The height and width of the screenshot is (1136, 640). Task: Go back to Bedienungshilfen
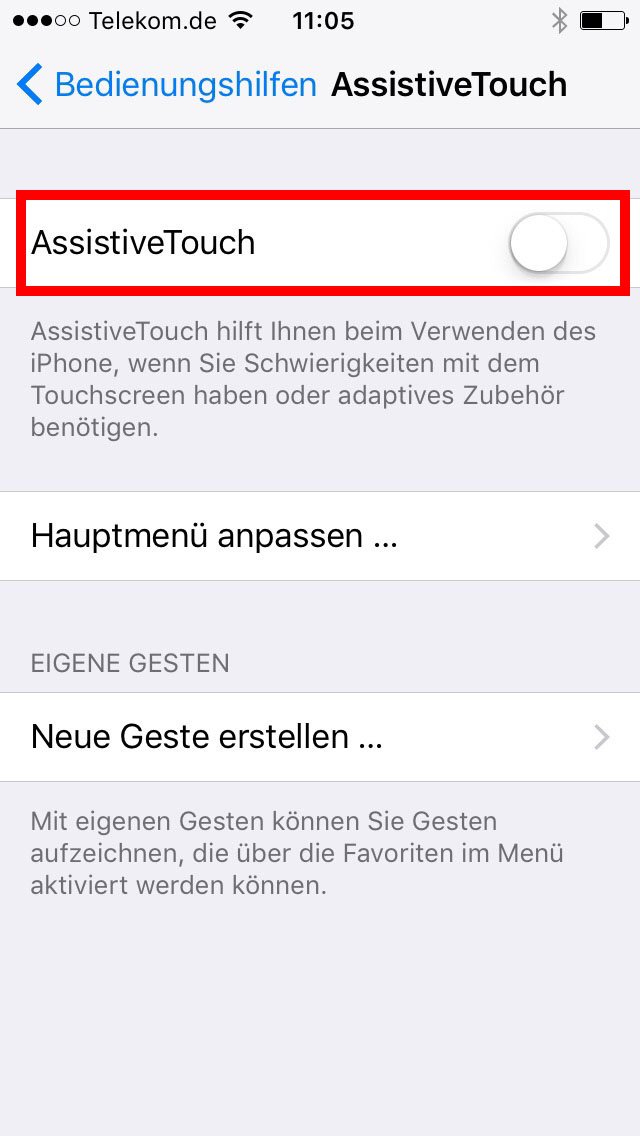click(x=167, y=84)
